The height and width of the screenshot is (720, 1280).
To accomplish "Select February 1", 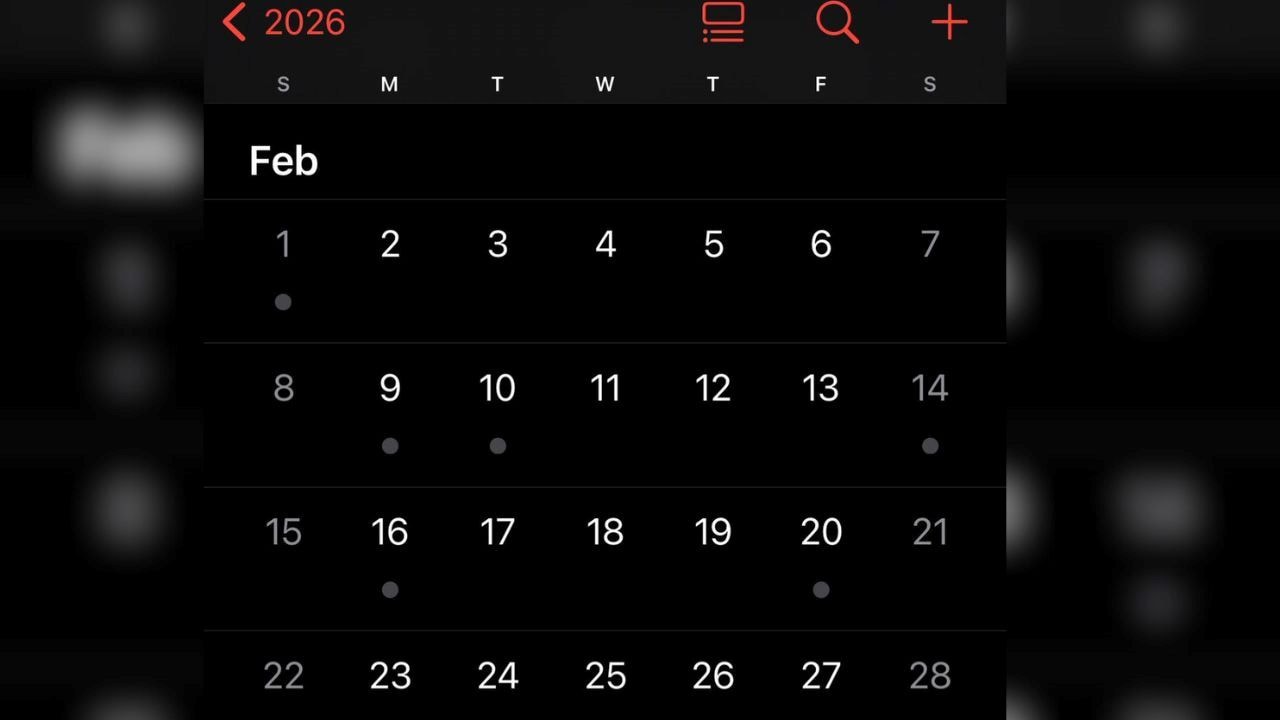I will click(x=283, y=245).
